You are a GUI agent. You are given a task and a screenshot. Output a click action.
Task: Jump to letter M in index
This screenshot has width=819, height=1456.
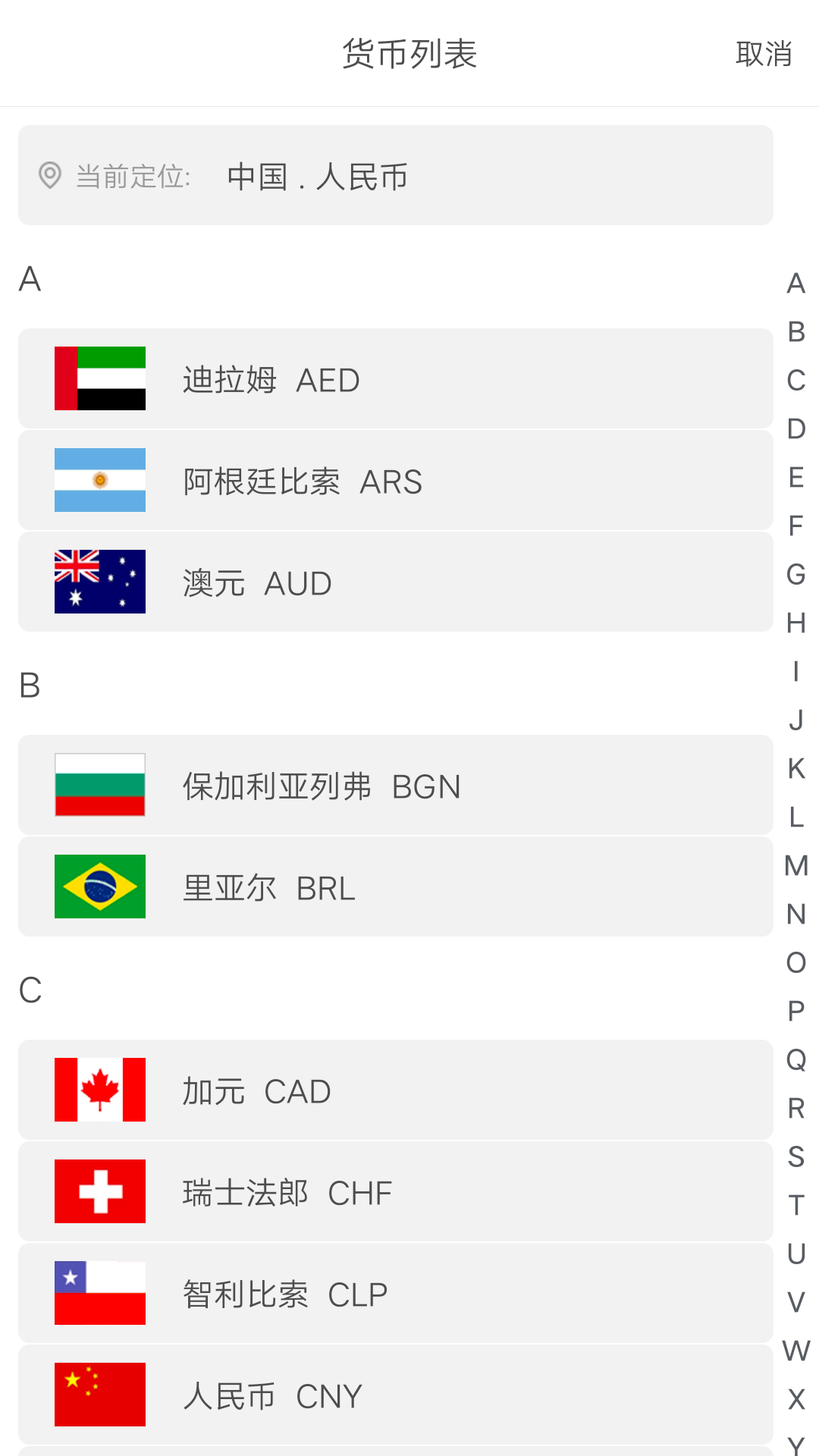[x=795, y=866]
